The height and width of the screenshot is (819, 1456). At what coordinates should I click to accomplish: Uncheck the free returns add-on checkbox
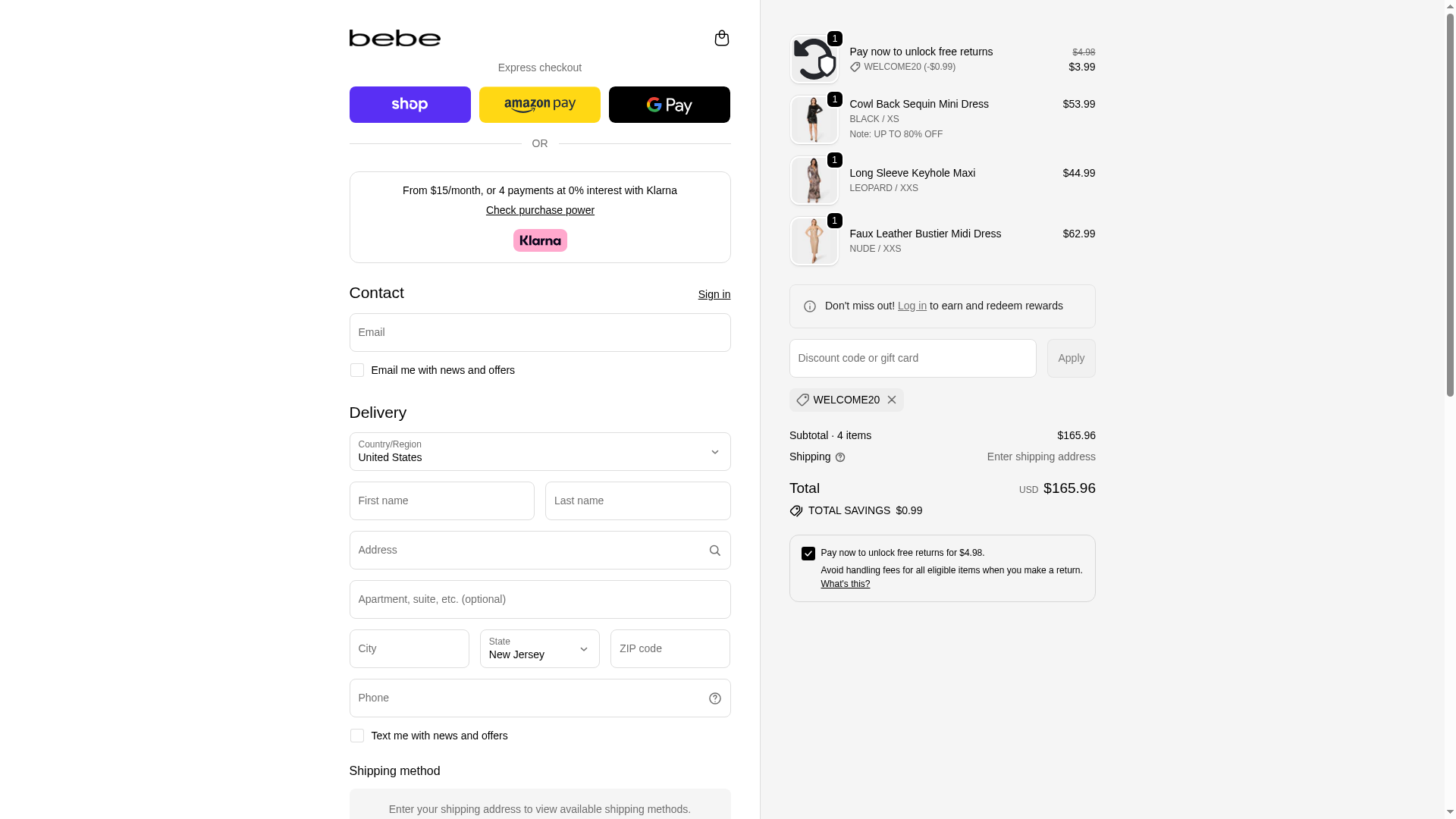pos(808,554)
